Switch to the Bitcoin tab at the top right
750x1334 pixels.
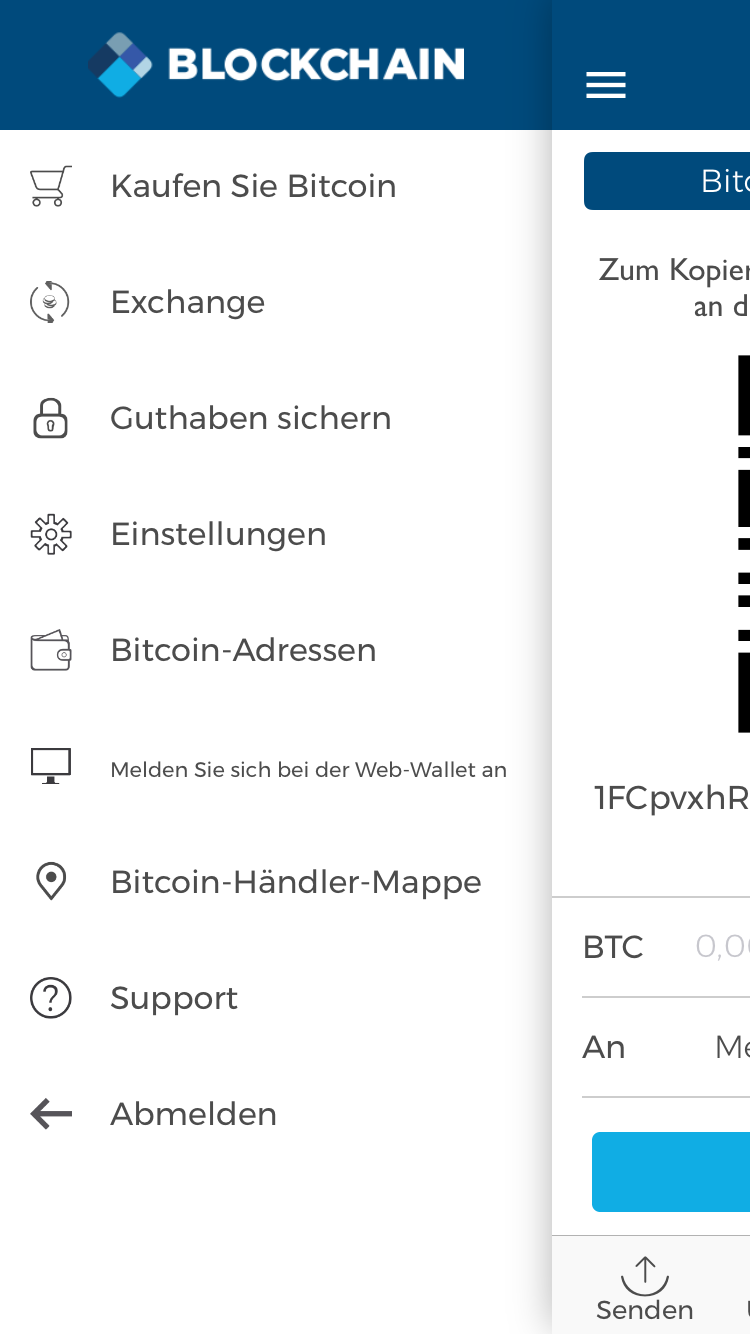point(700,181)
